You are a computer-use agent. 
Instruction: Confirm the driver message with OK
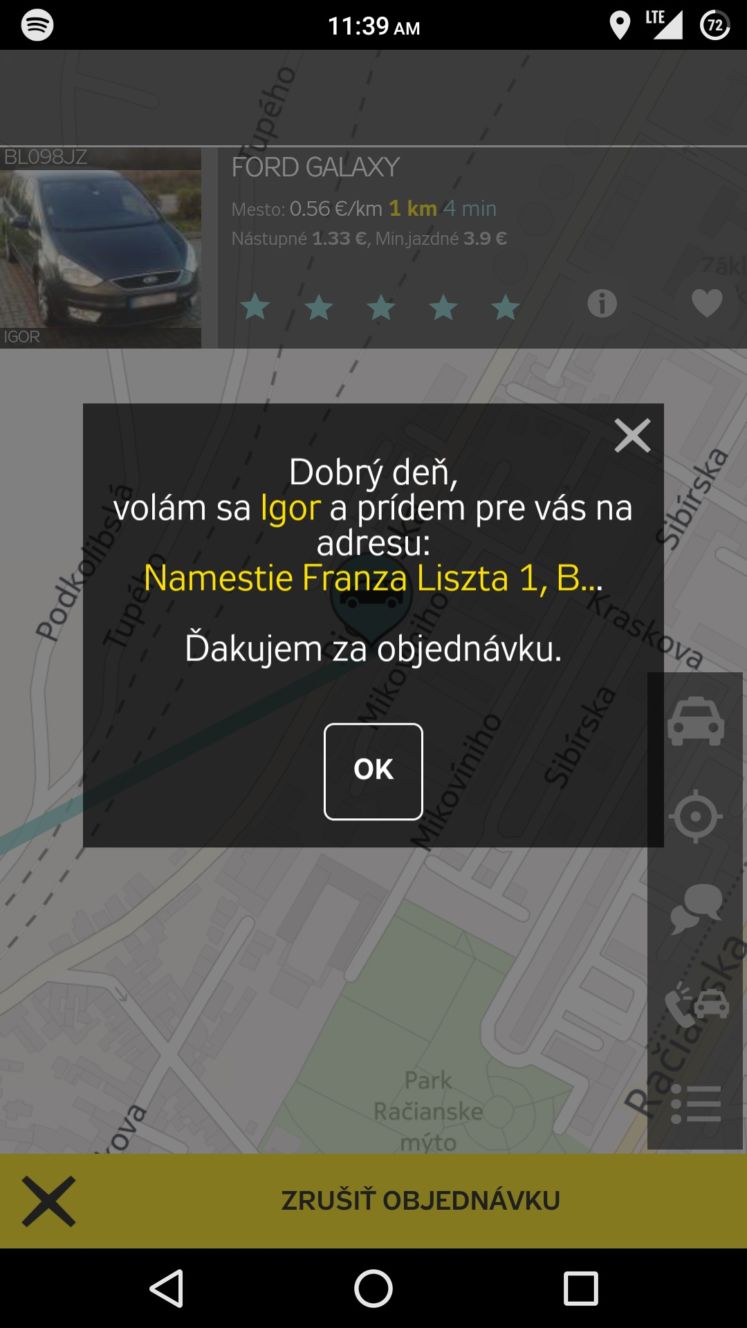pos(373,771)
